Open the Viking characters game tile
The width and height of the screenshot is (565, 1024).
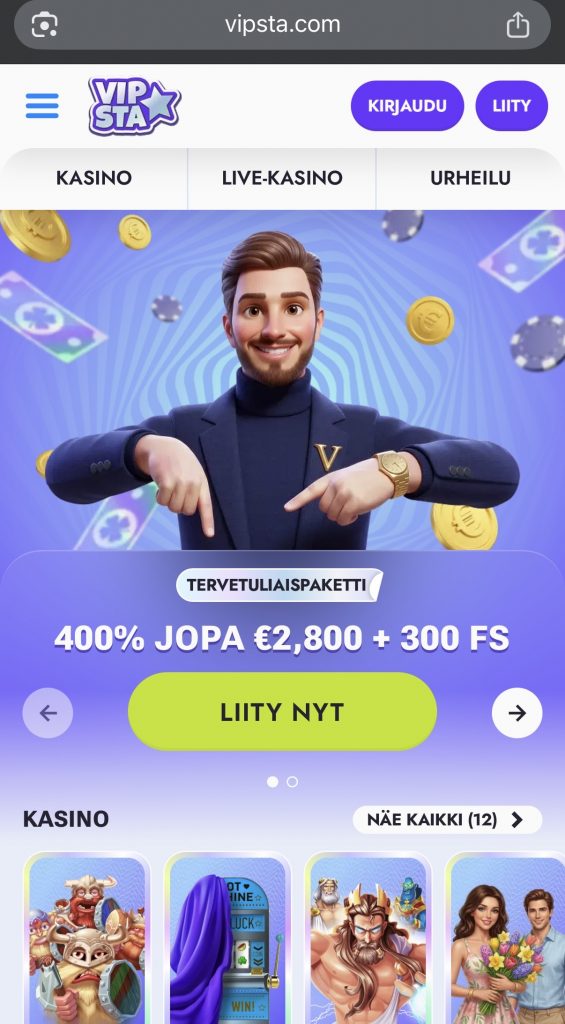pyautogui.click(x=87, y=938)
